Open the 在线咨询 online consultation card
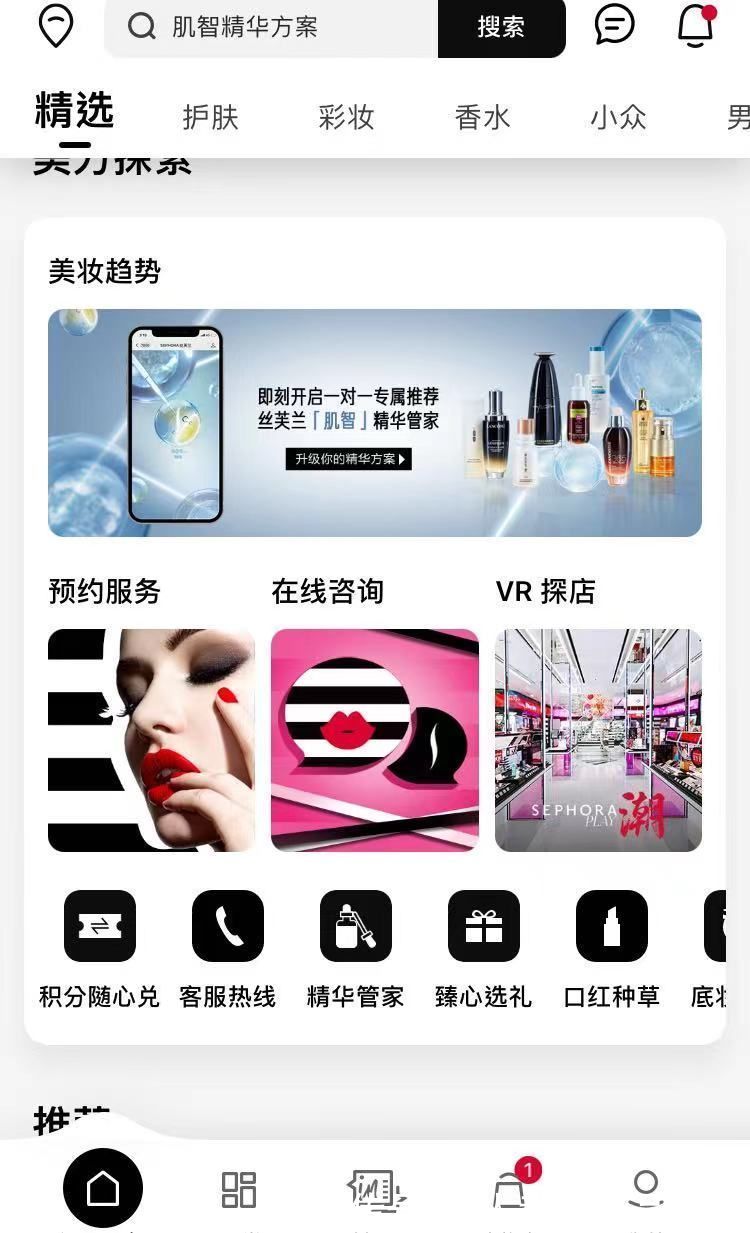This screenshot has height=1233, width=750. (374, 740)
